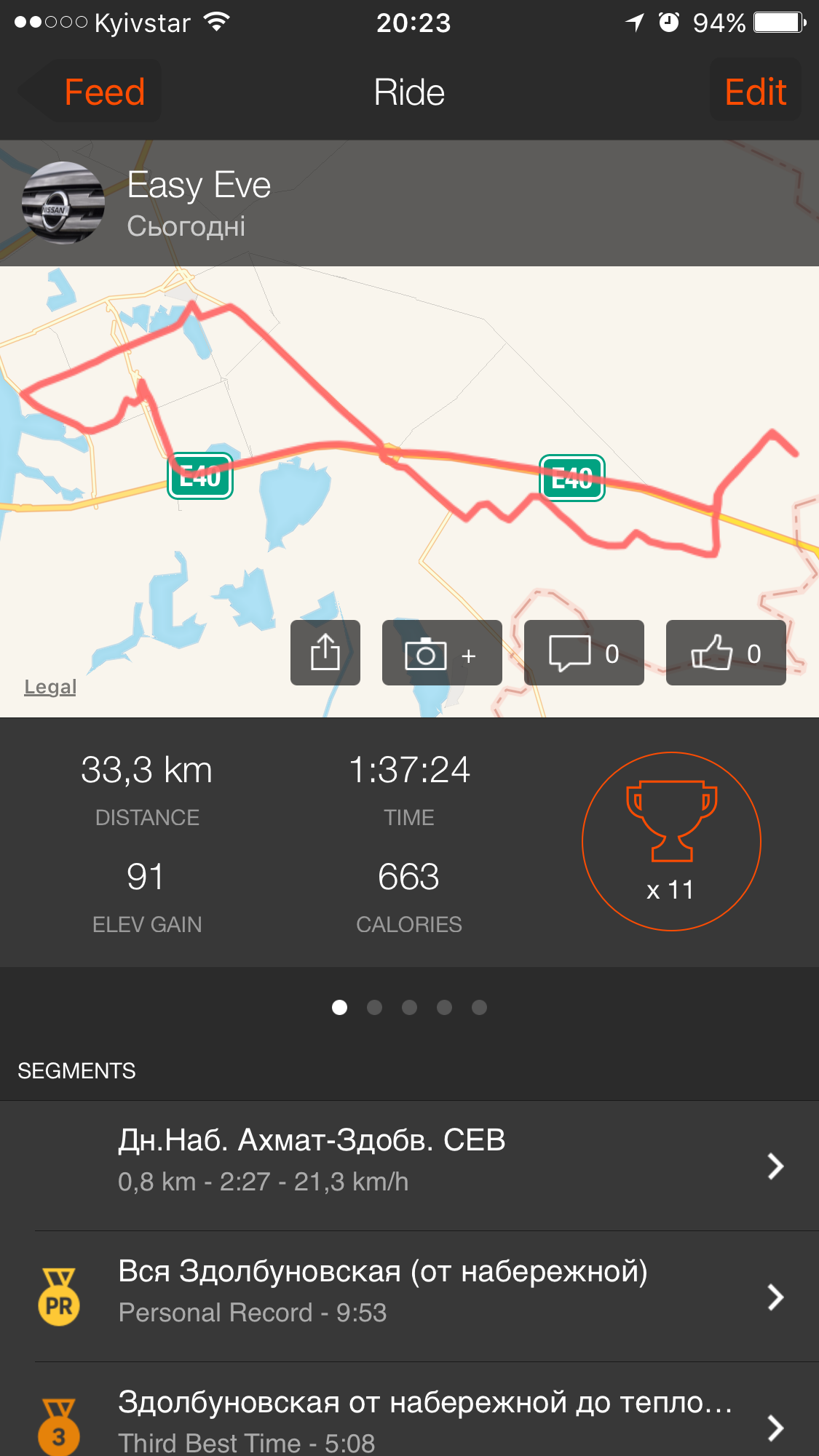Viewport: 819px width, 1456px height.
Task: View the 11 trophy achievements
Action: pos(671,841)
